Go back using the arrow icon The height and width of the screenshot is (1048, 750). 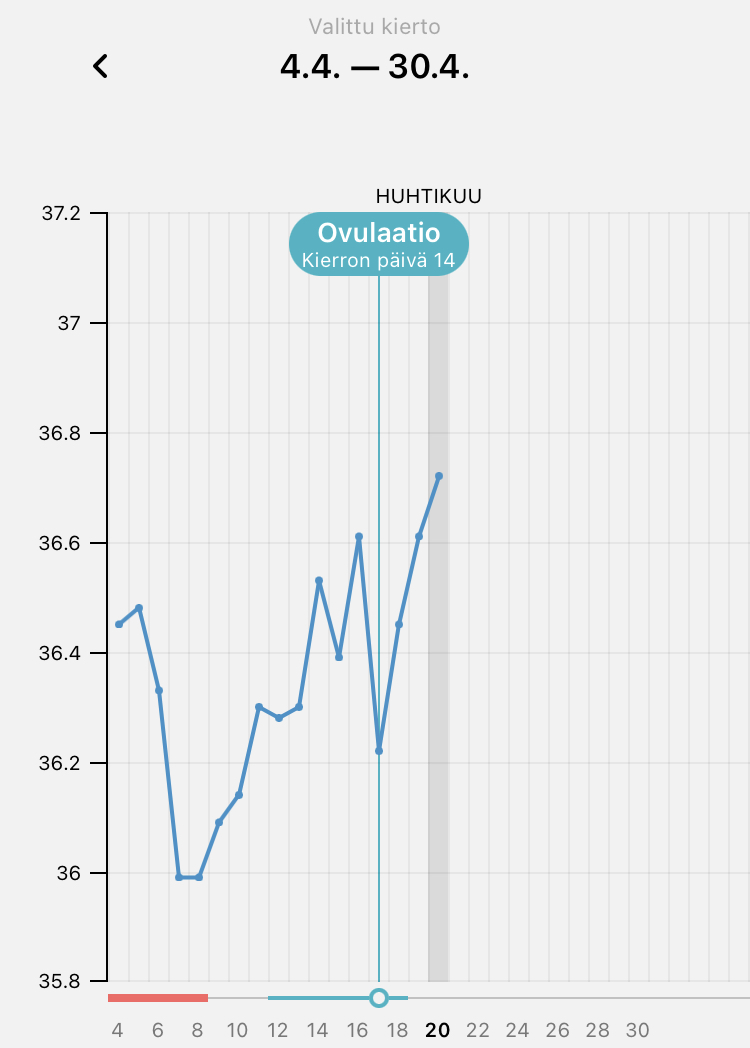click(100, 66)
